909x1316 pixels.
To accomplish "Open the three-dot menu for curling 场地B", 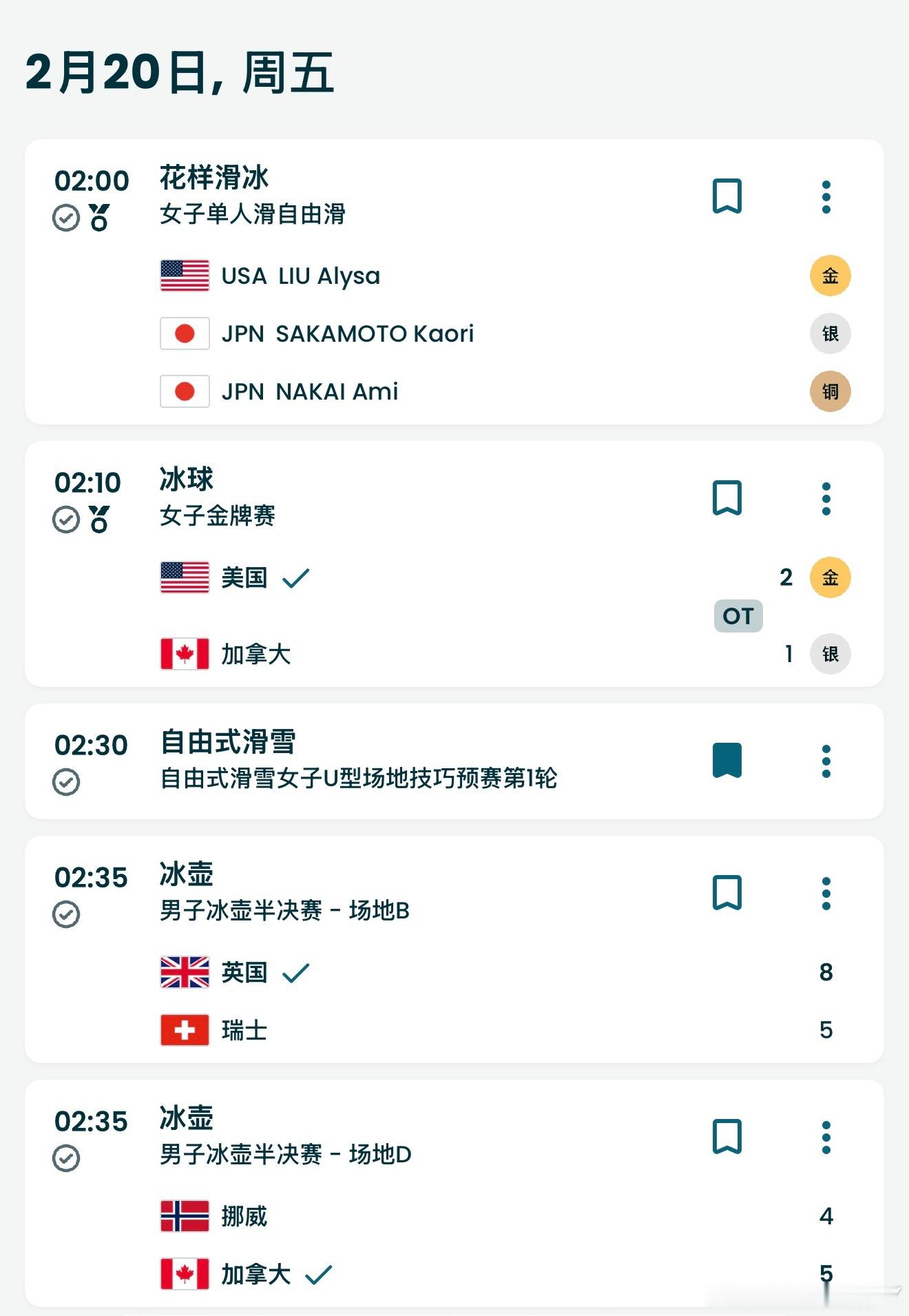I will pyautogui.click(x=826, y=894).
